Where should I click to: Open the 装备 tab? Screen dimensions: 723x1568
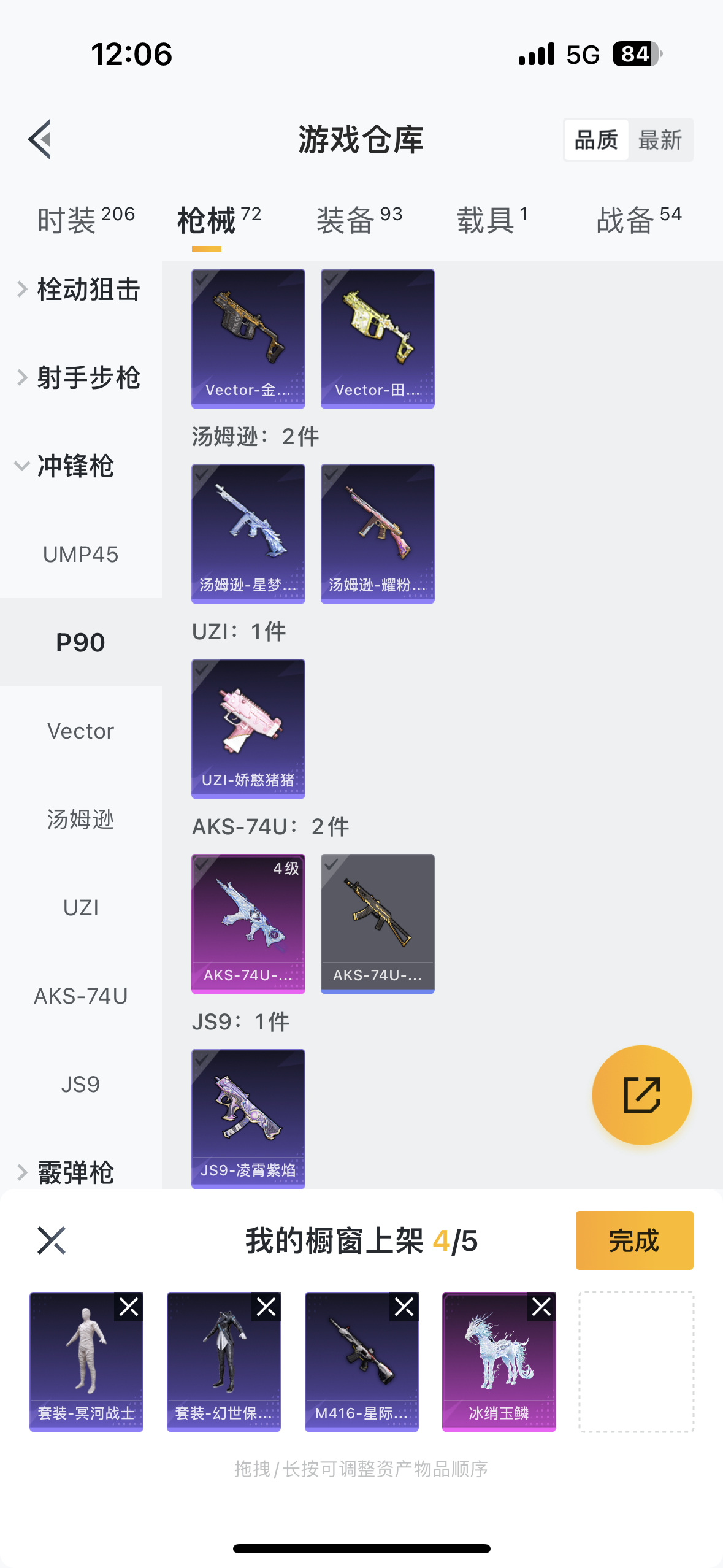point(359,220)
